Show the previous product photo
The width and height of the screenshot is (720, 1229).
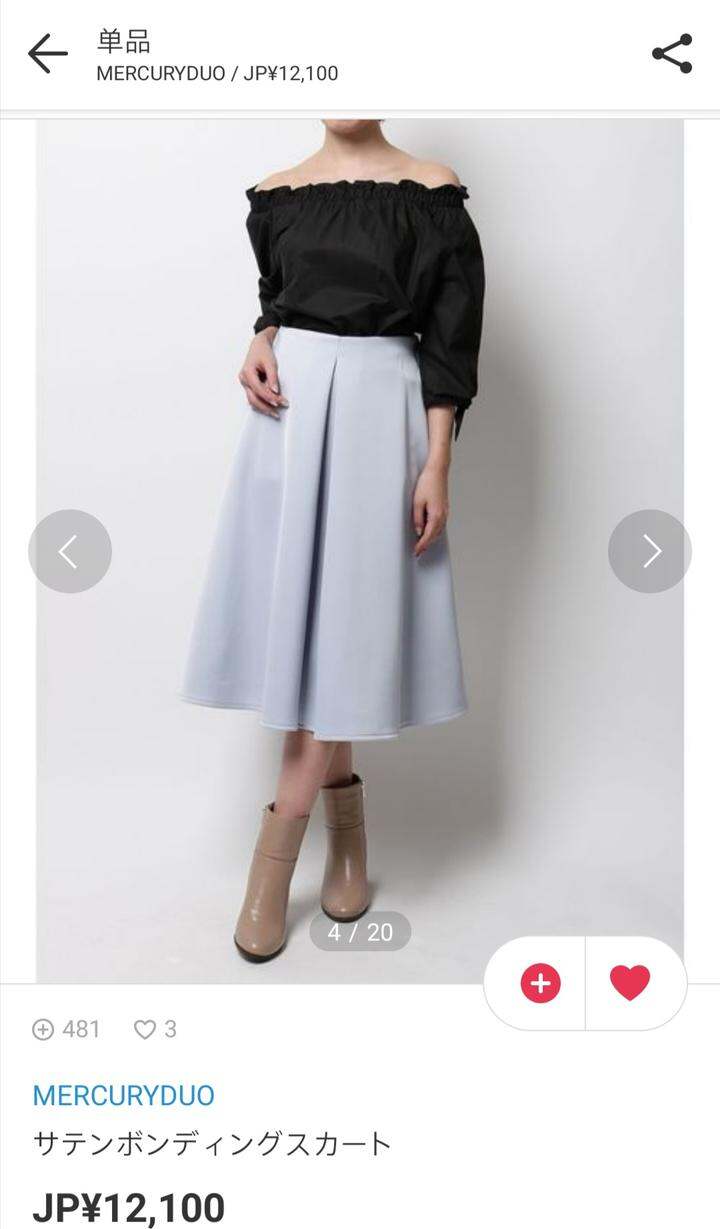tap(70, 551)
